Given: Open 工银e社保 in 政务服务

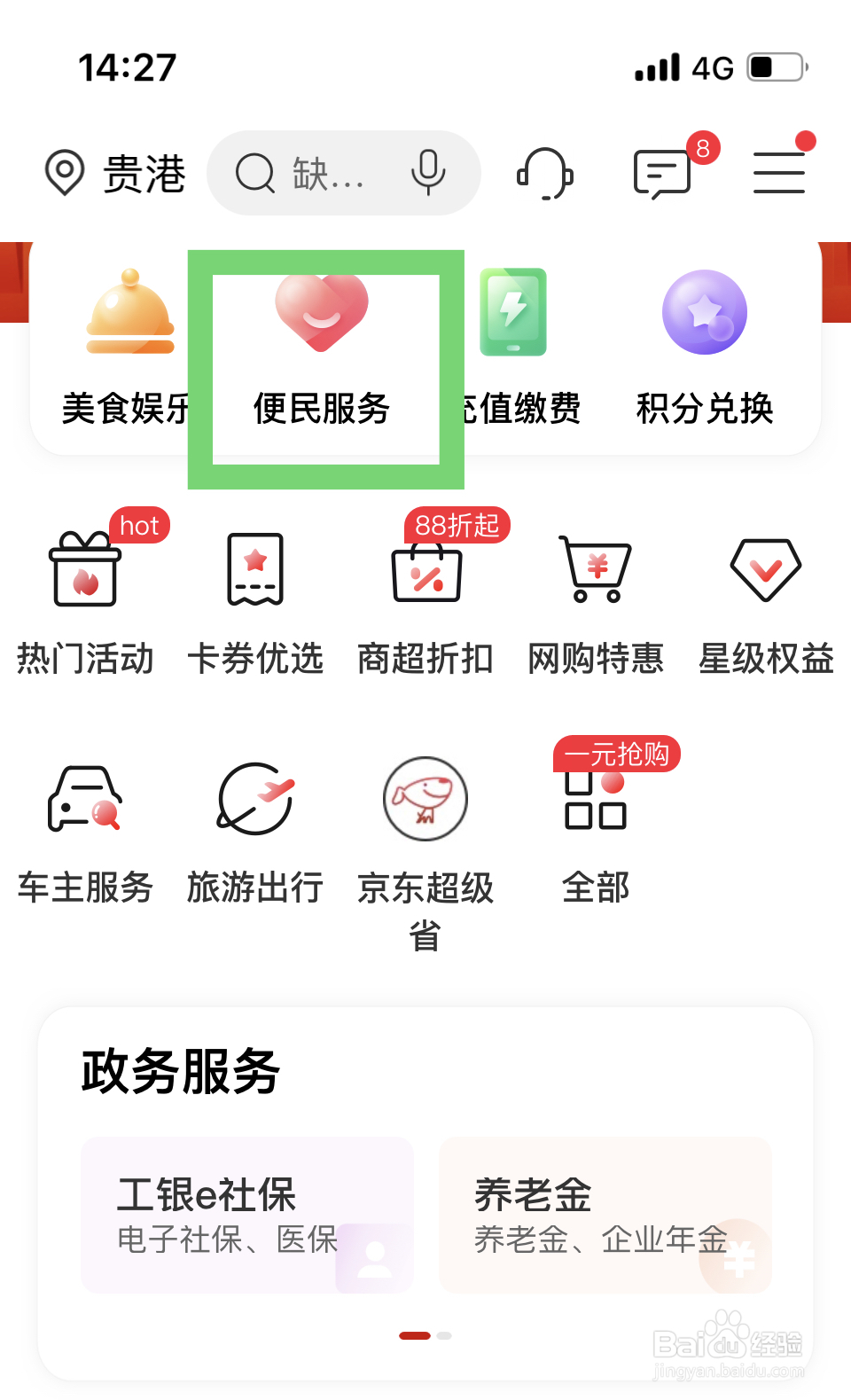Looking at the screenshot, I should (246, 1216).
